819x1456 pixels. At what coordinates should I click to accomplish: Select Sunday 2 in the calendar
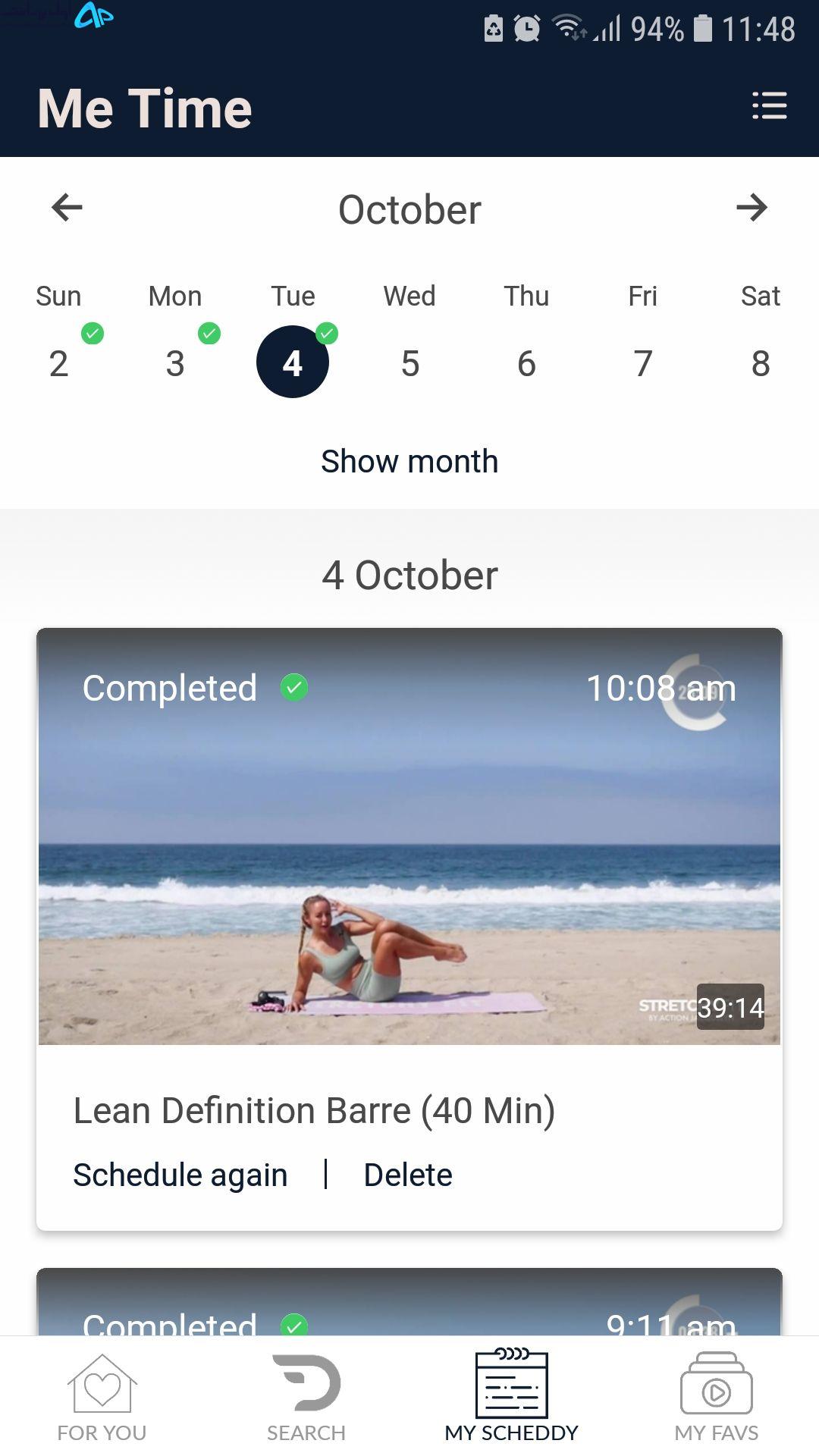coord(58,363)
